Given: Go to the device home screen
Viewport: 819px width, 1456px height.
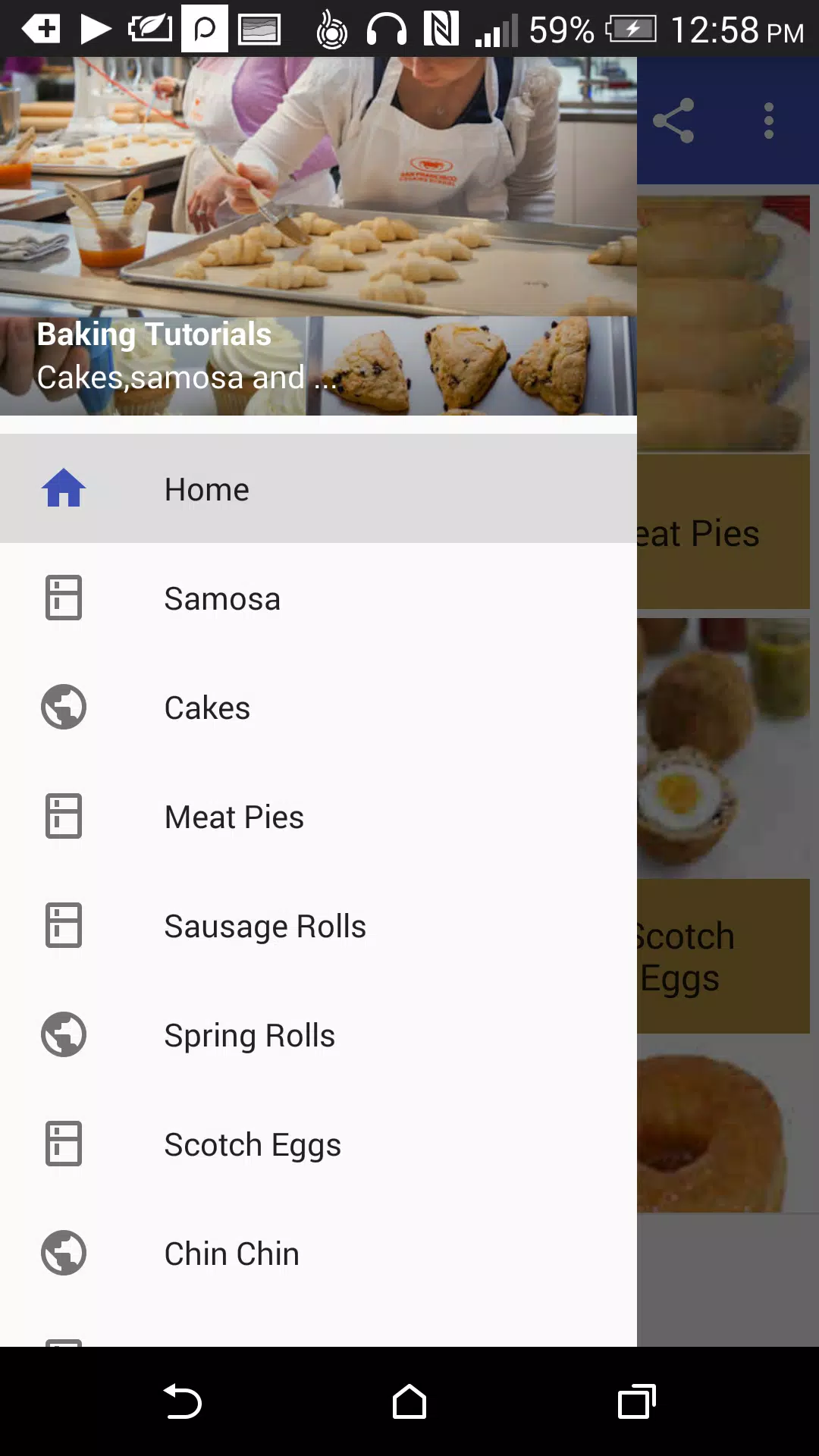Looking at the screenshot, I should coord(409,1401).
